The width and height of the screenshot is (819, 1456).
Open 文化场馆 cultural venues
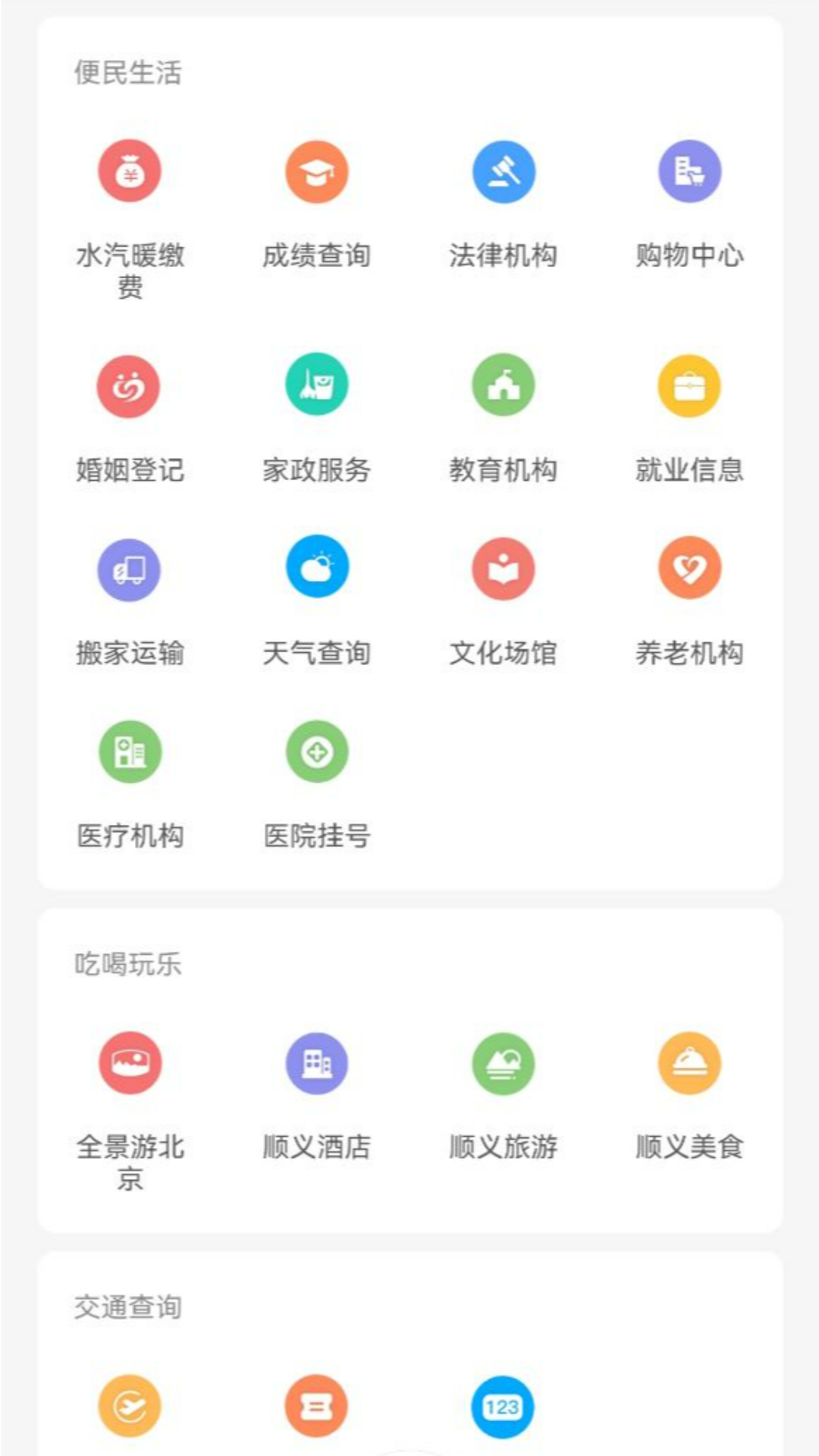click(504, 569)
